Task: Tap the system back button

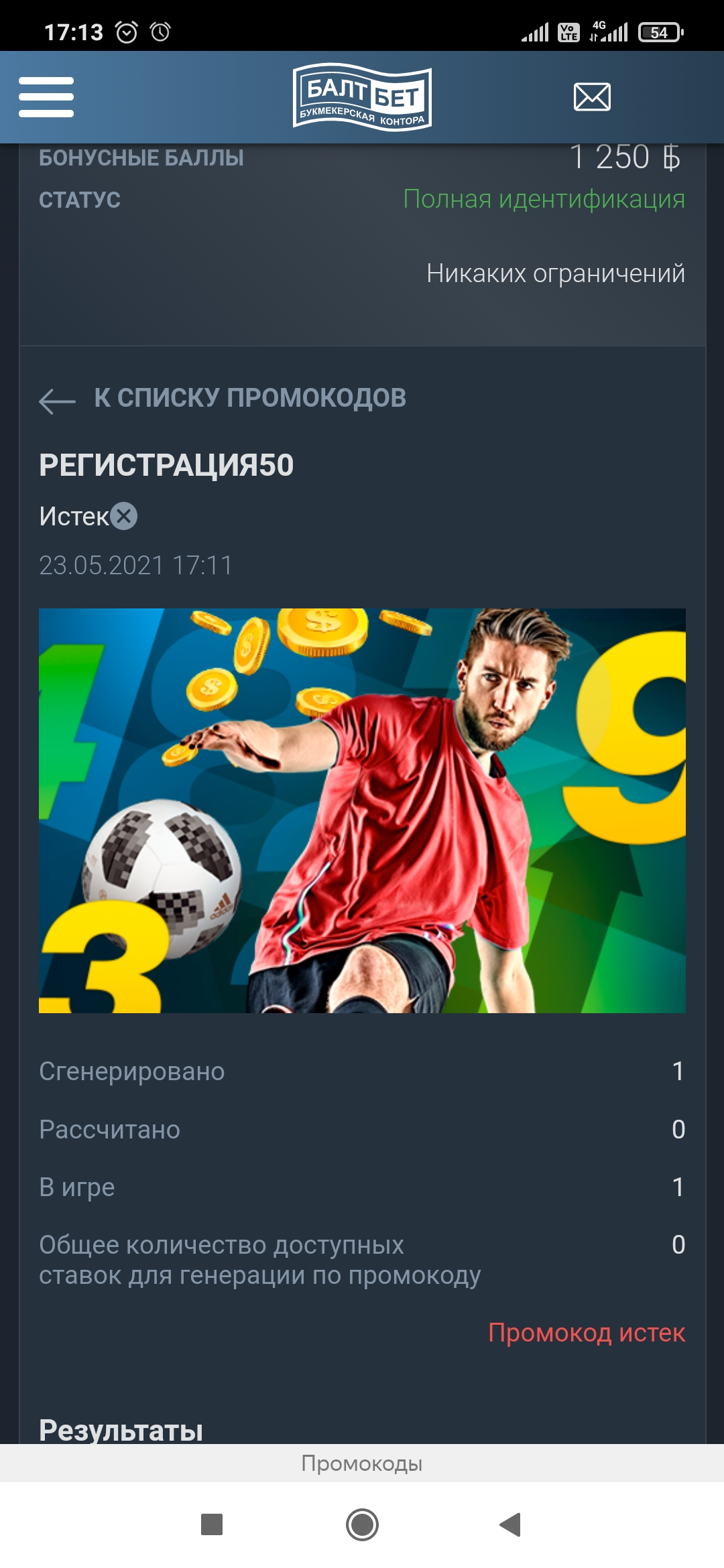Action: (x=511, y=1524)
